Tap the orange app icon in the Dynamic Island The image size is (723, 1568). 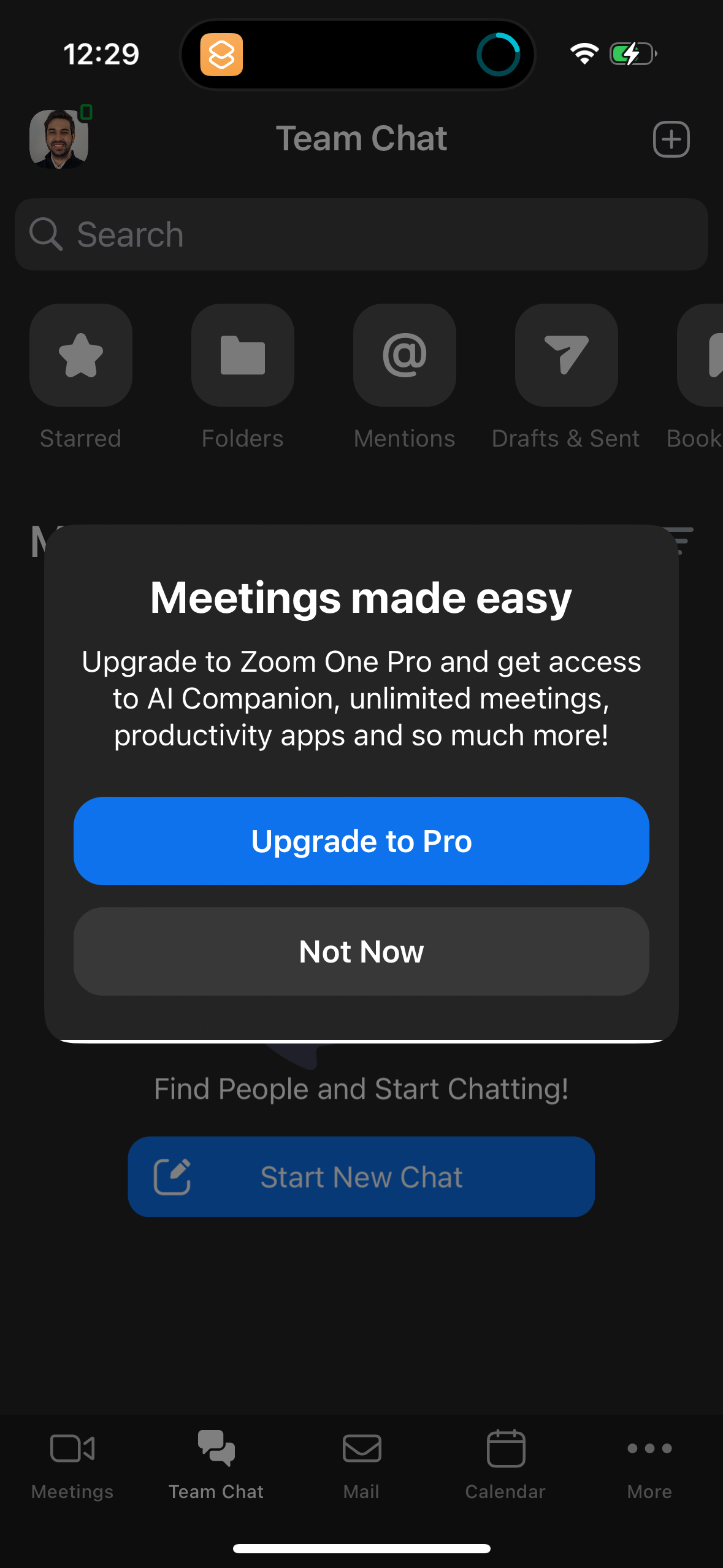click(222, 54)
